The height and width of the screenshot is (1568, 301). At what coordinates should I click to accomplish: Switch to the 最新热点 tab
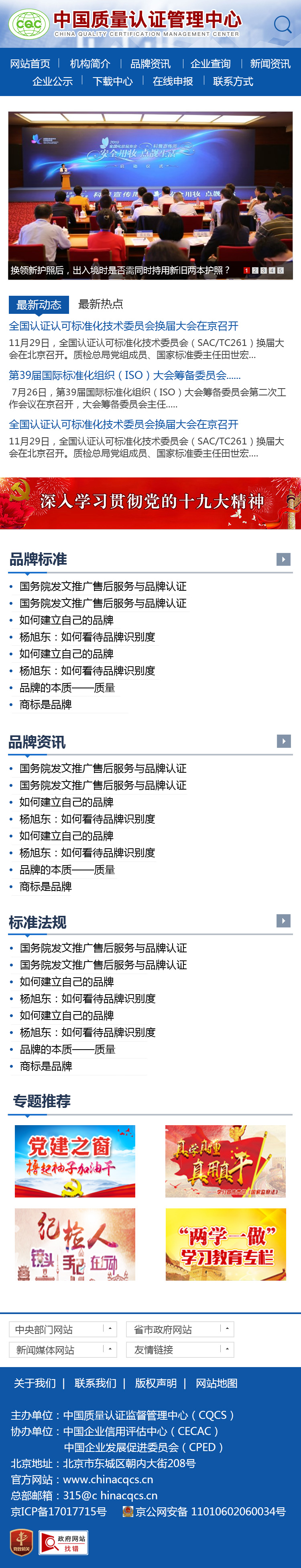[x=101, y=304]
